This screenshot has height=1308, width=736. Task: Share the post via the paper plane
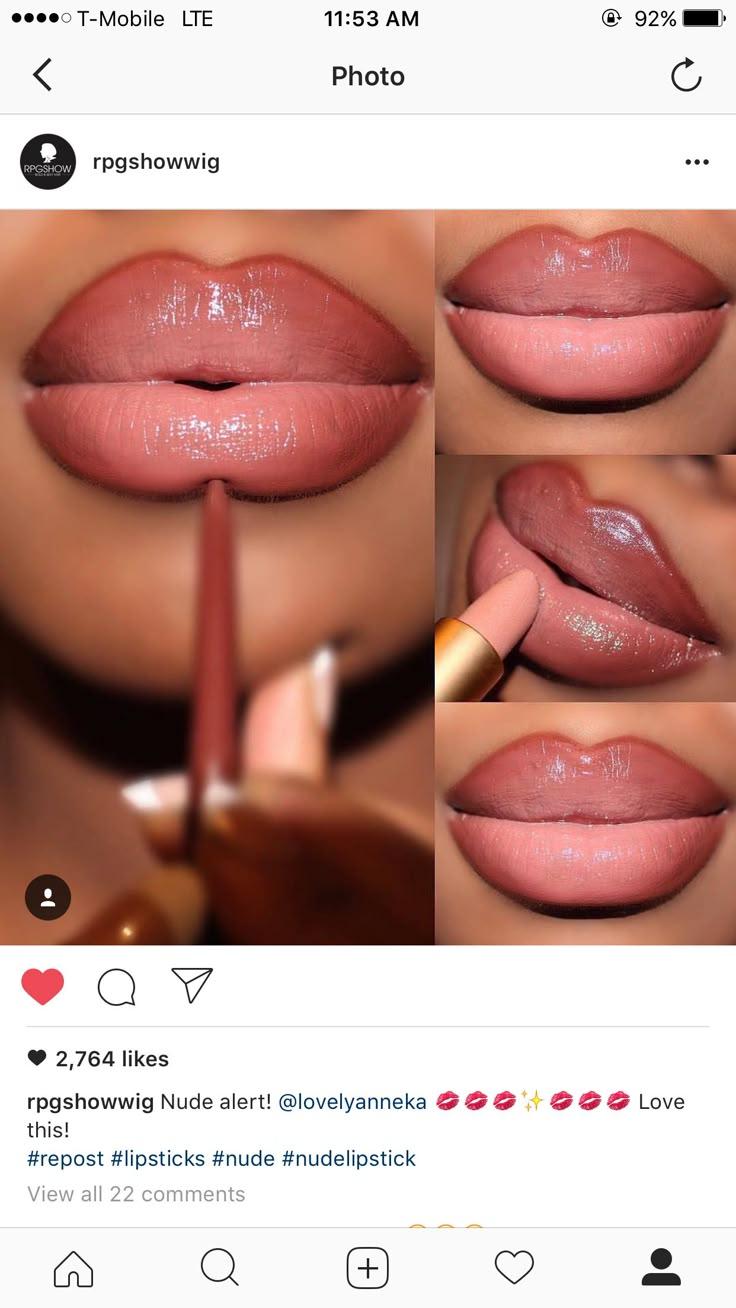click(192, 985)
